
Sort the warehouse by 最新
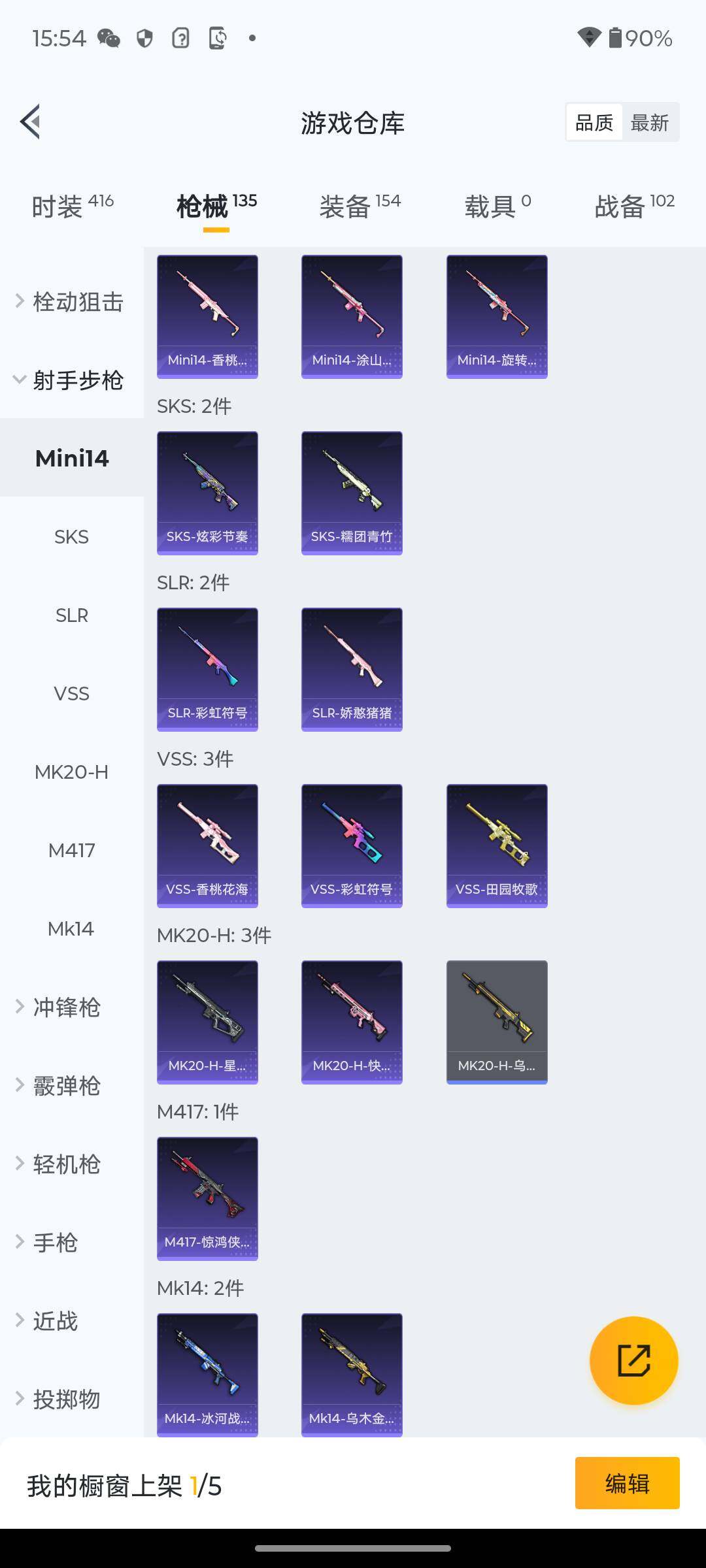pyautogui.click(x=649, y=123)
